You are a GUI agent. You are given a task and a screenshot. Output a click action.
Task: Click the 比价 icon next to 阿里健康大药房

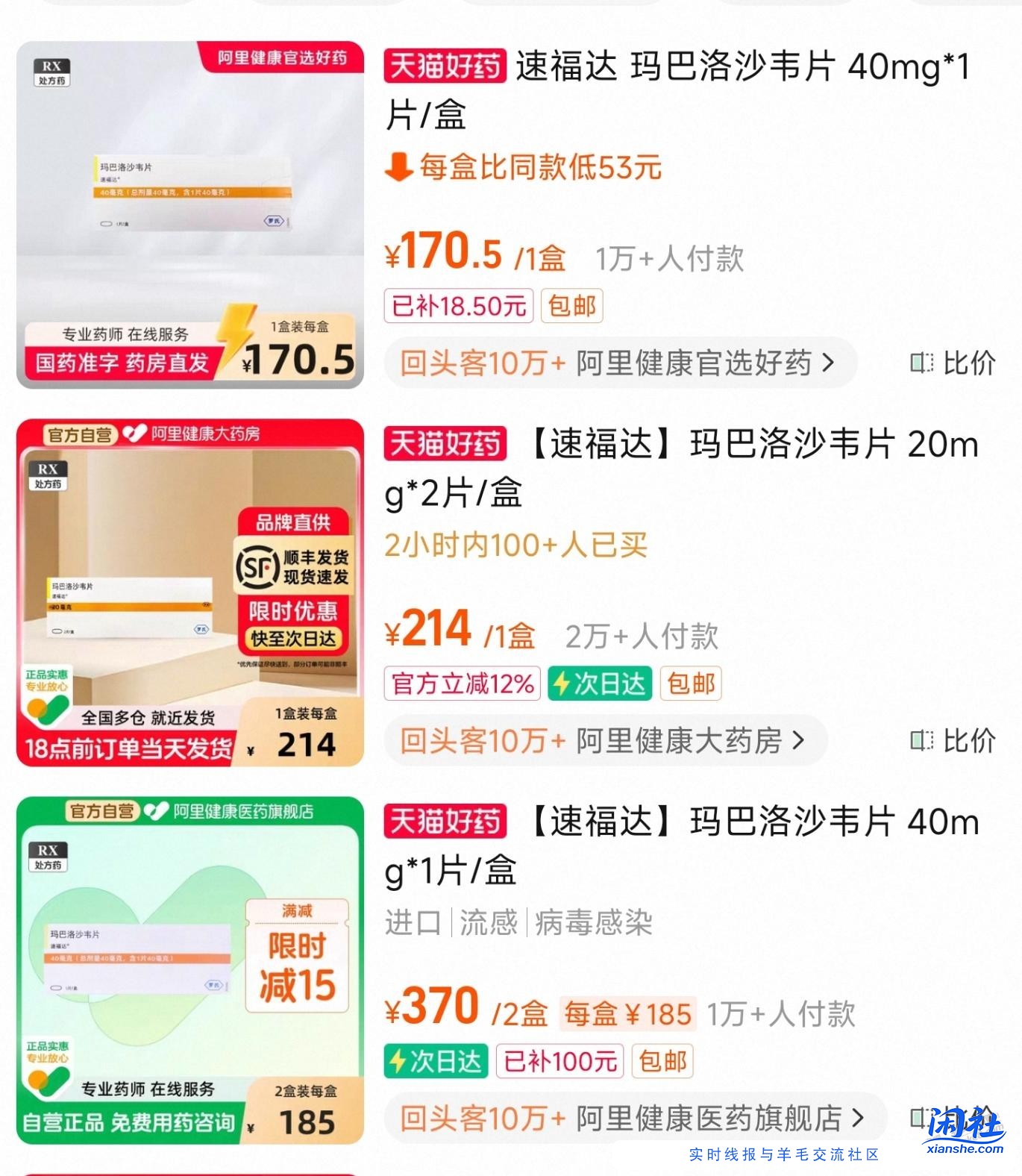coord(923,740)
